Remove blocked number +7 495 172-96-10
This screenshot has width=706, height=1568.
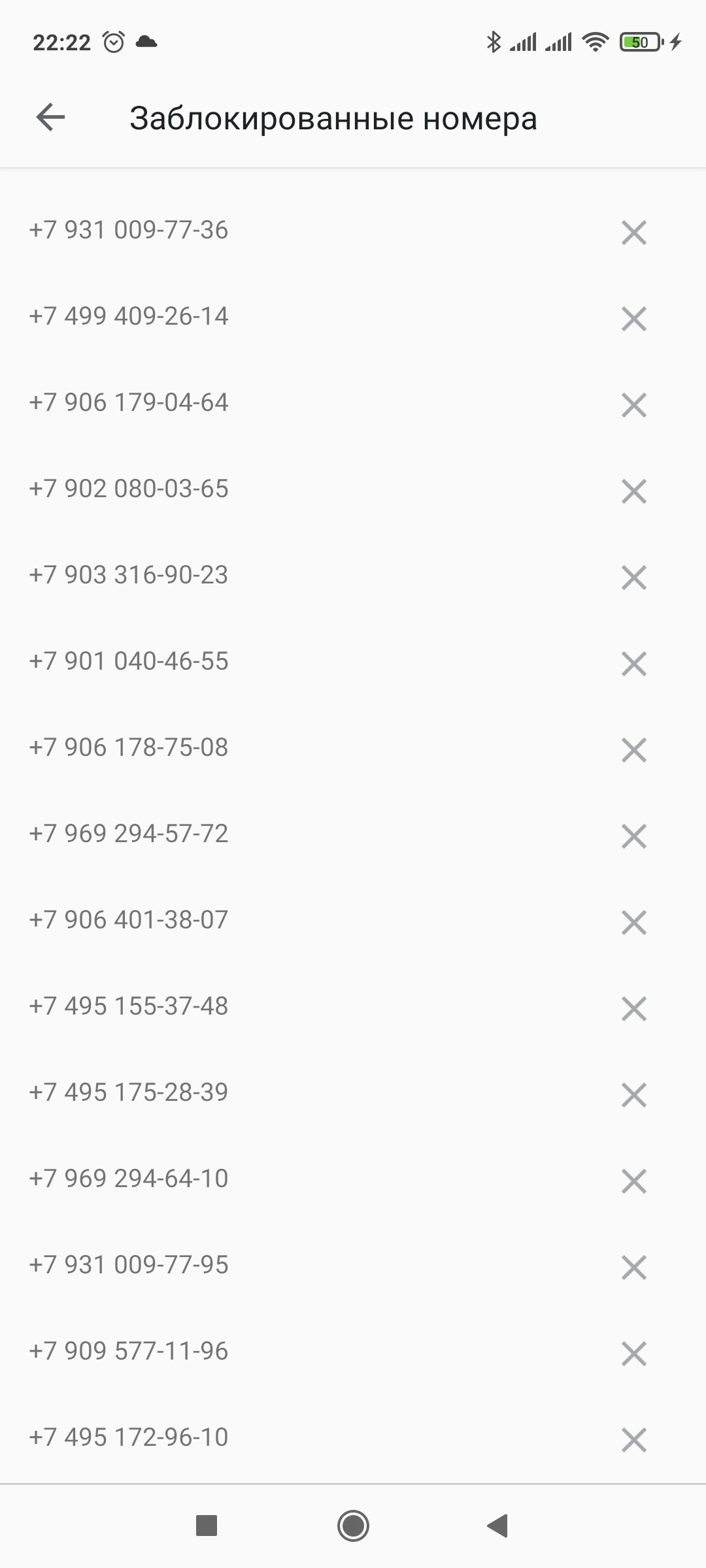(633, 1440)
